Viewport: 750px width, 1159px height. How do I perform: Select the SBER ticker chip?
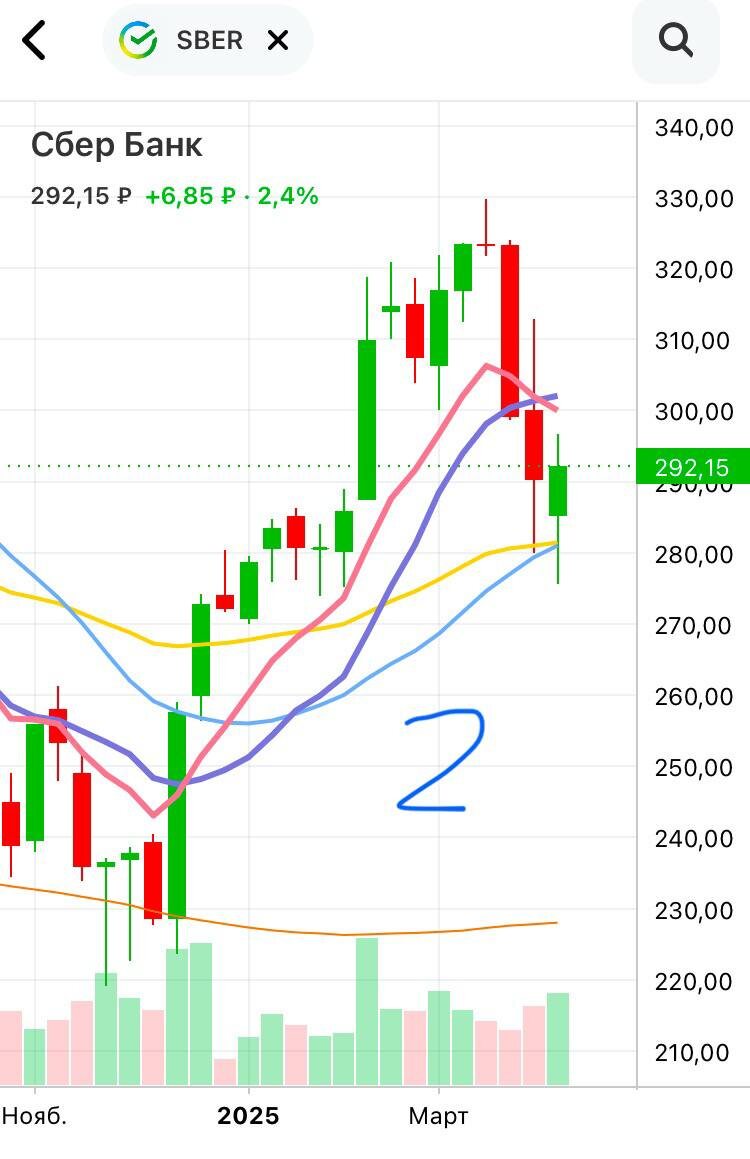(190, 41)
